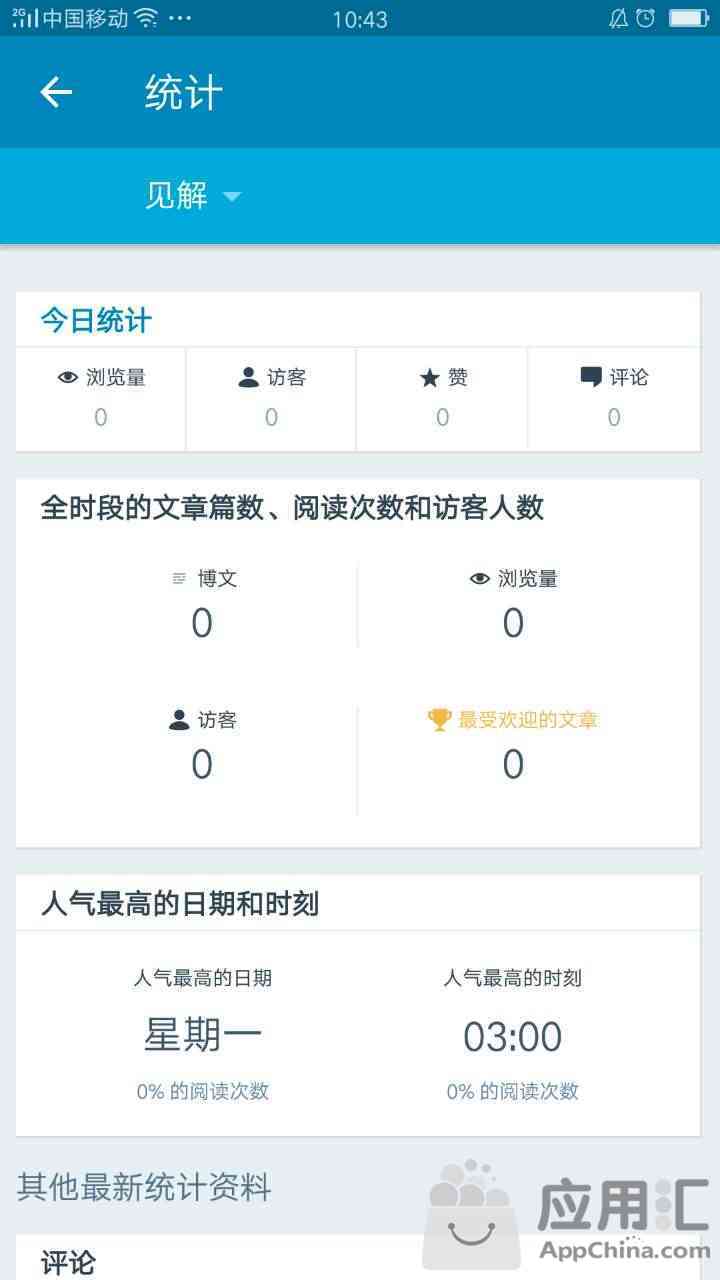
Task: Open today's 浏览量 stat
Action: (101, 399)
